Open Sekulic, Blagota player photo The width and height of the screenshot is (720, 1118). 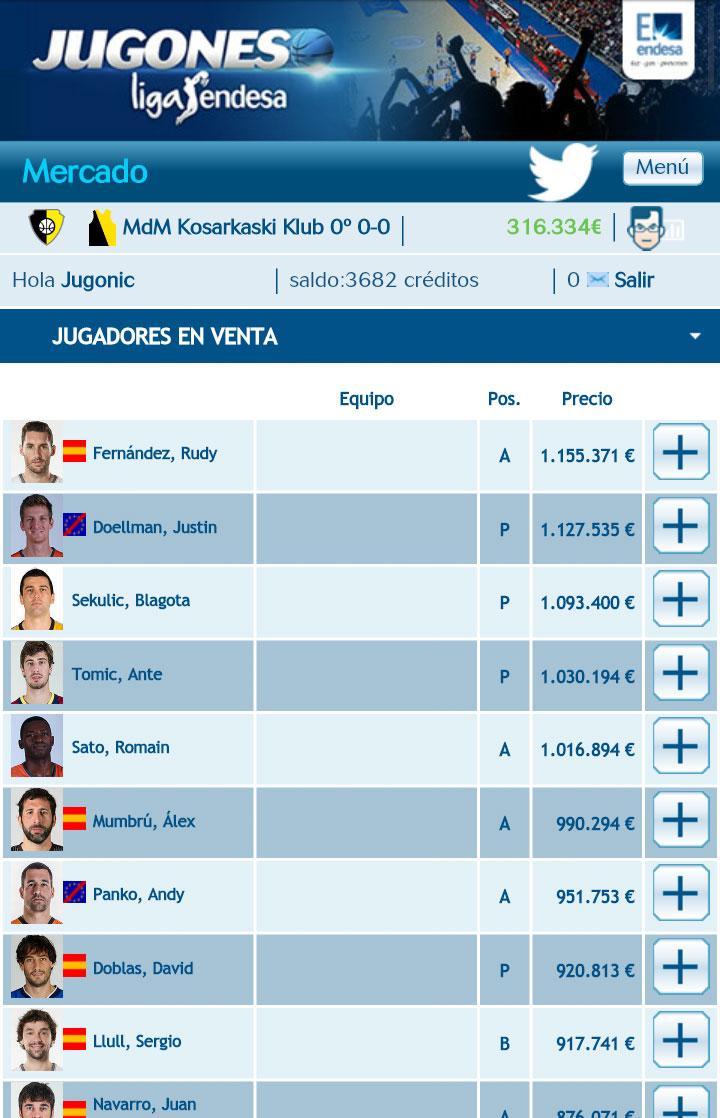click(x=36, y=600)
